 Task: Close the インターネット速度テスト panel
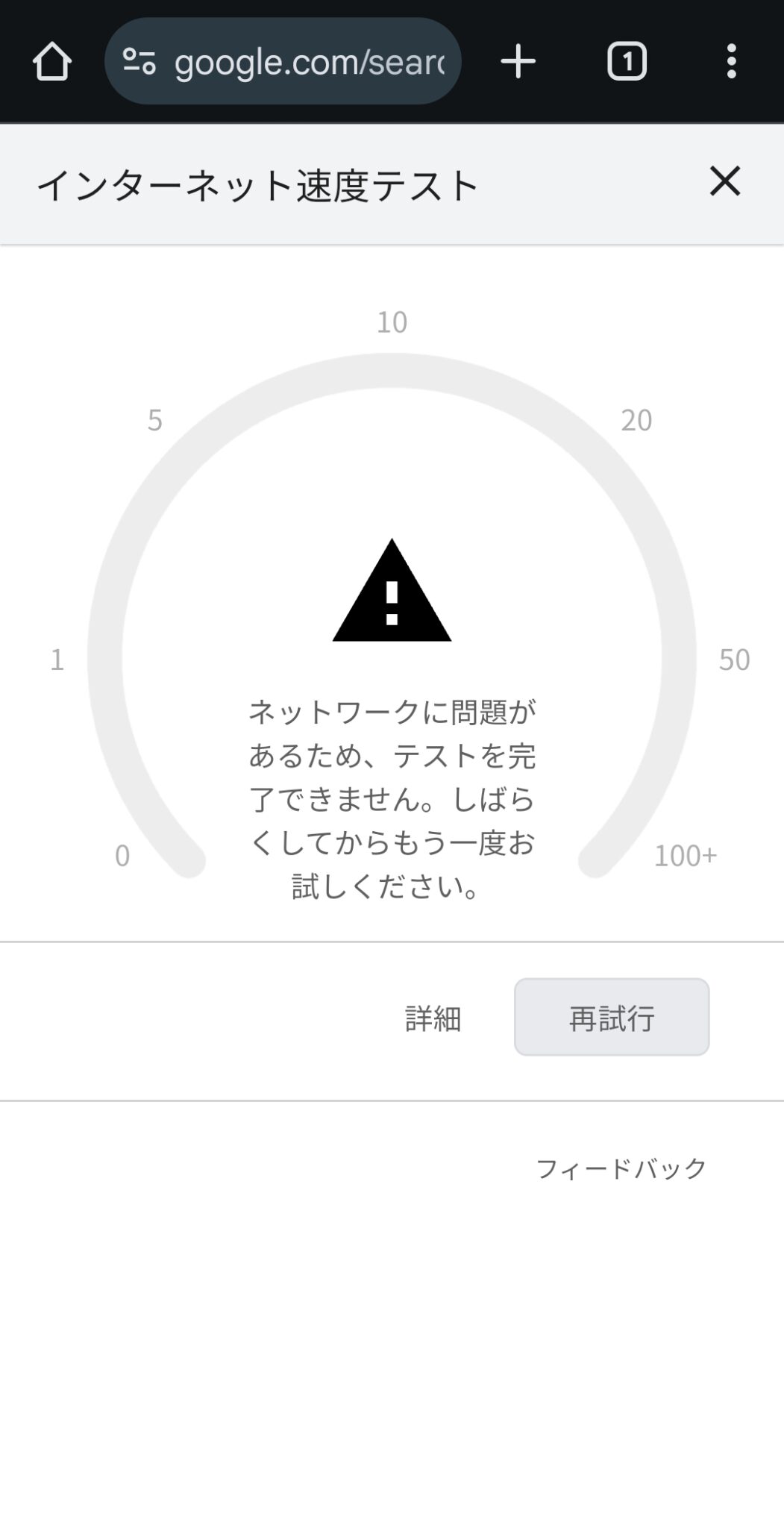pos(725,181)
